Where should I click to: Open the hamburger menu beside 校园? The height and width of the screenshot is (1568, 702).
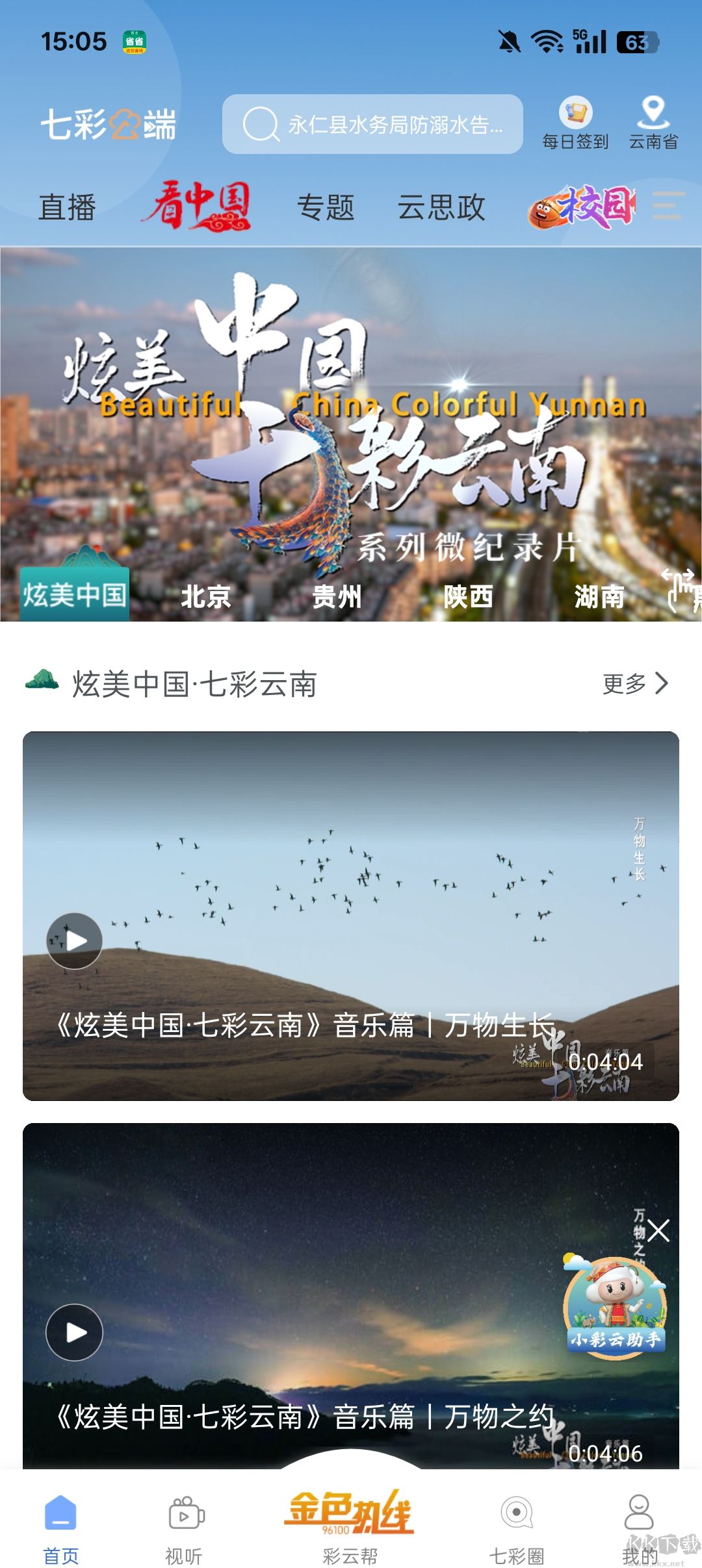coord(664,207)
